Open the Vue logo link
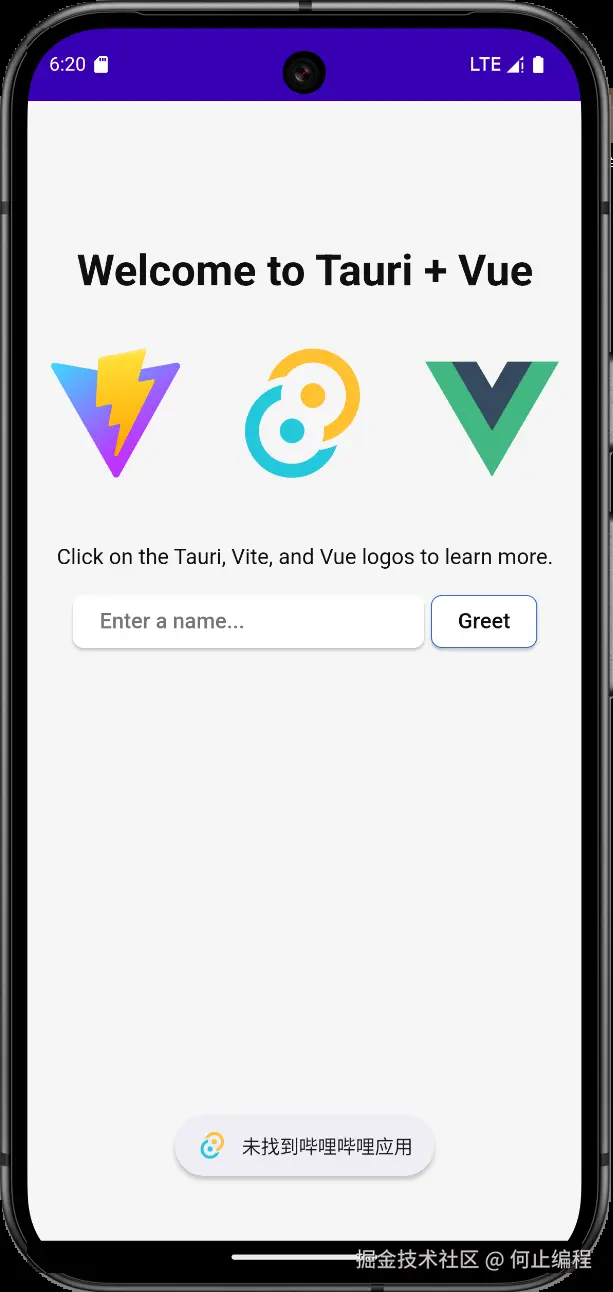This screenshot has width=613, height=1292. click(x=491, y=415)
